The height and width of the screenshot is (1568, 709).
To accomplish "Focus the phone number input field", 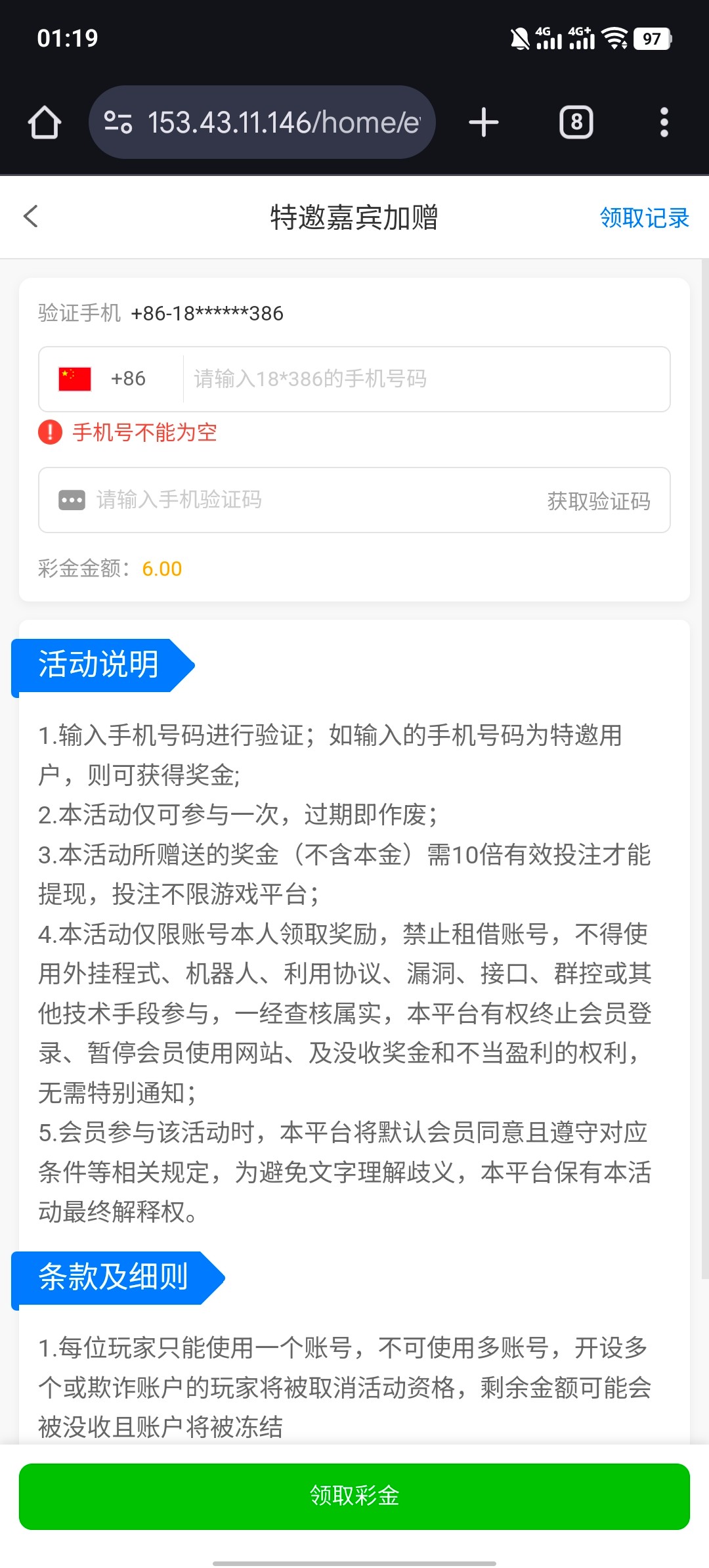I will point(427,379).
